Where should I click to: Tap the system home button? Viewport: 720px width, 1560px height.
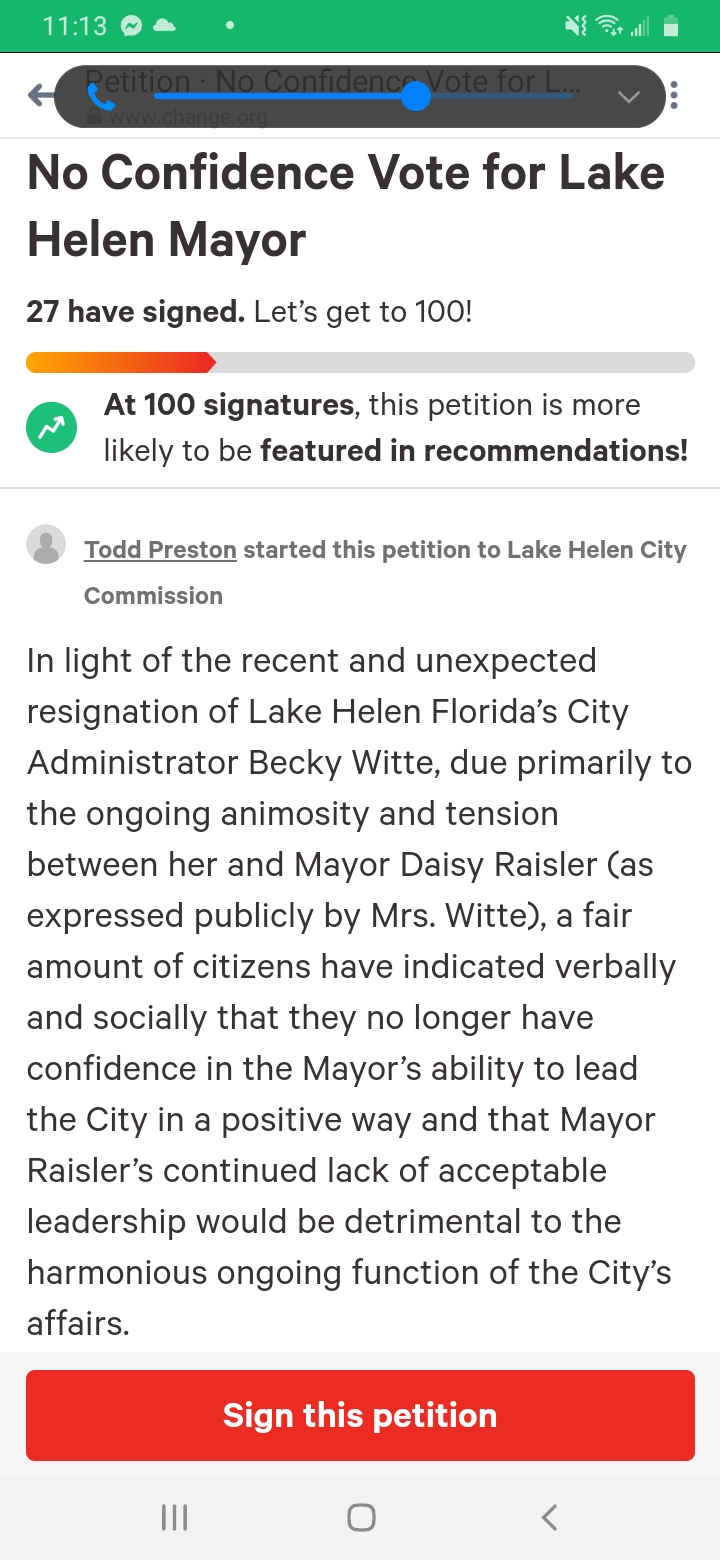coord(361,1517)
